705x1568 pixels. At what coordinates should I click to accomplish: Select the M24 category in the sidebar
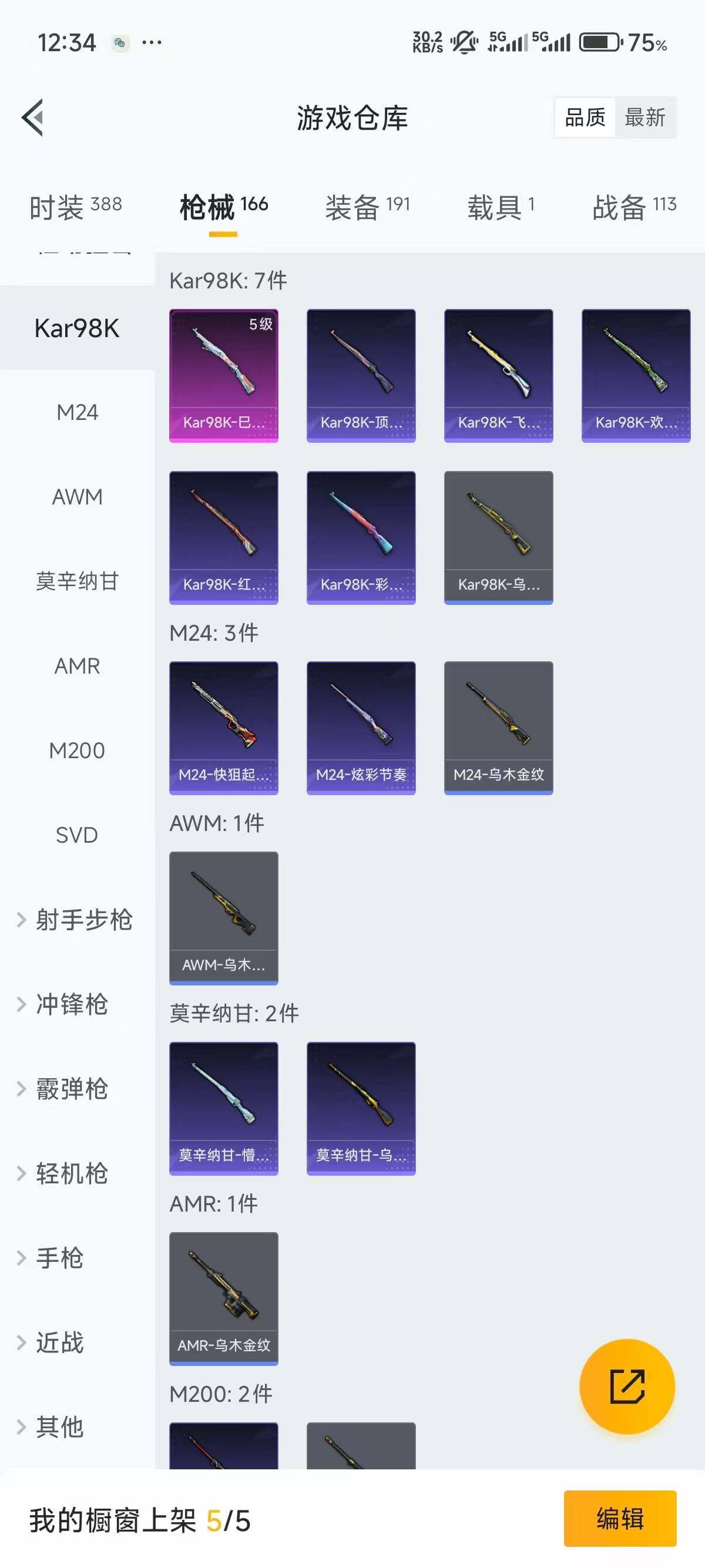click(76, 413)
